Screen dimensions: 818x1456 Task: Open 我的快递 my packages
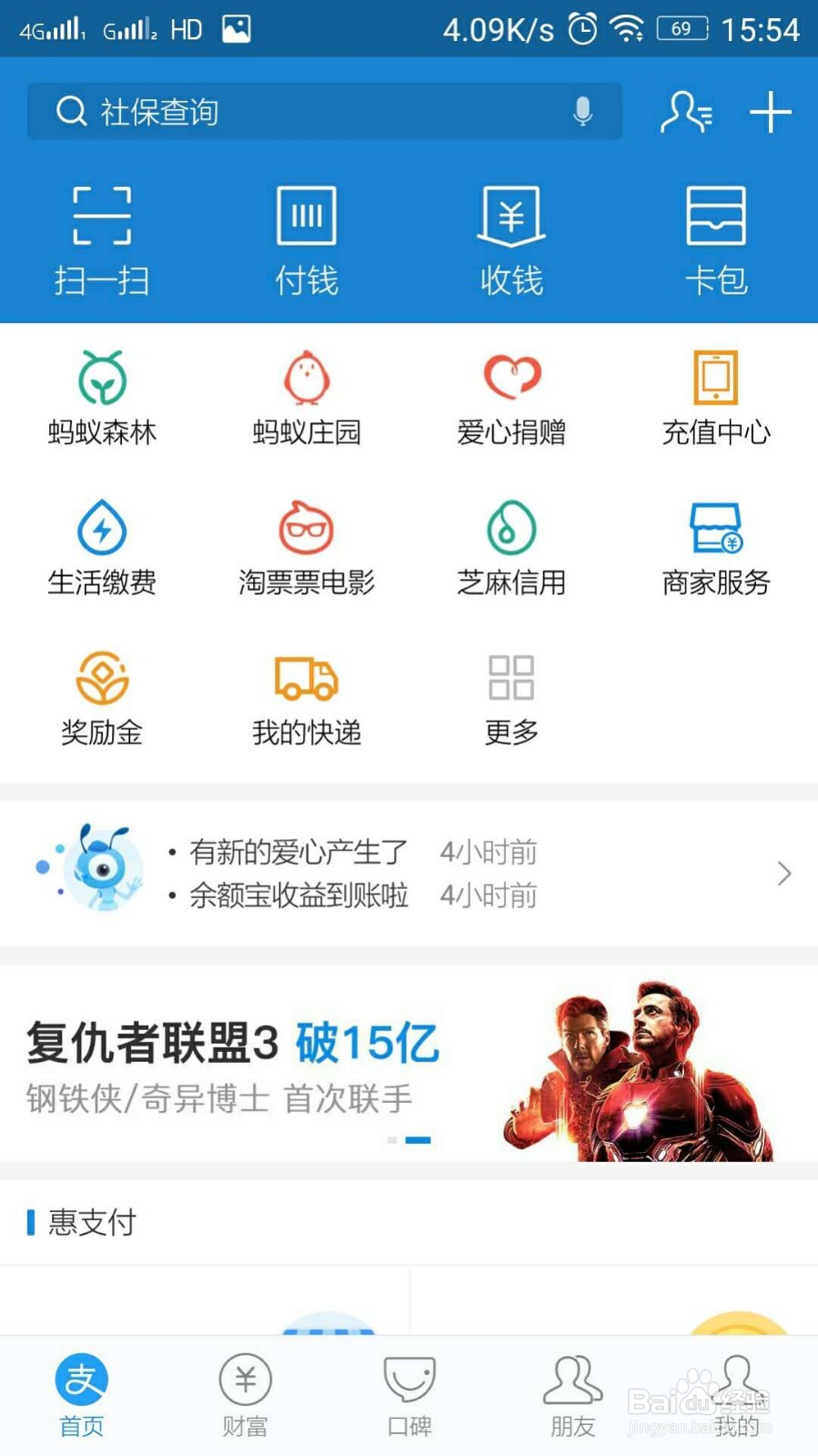pos(306,696)
